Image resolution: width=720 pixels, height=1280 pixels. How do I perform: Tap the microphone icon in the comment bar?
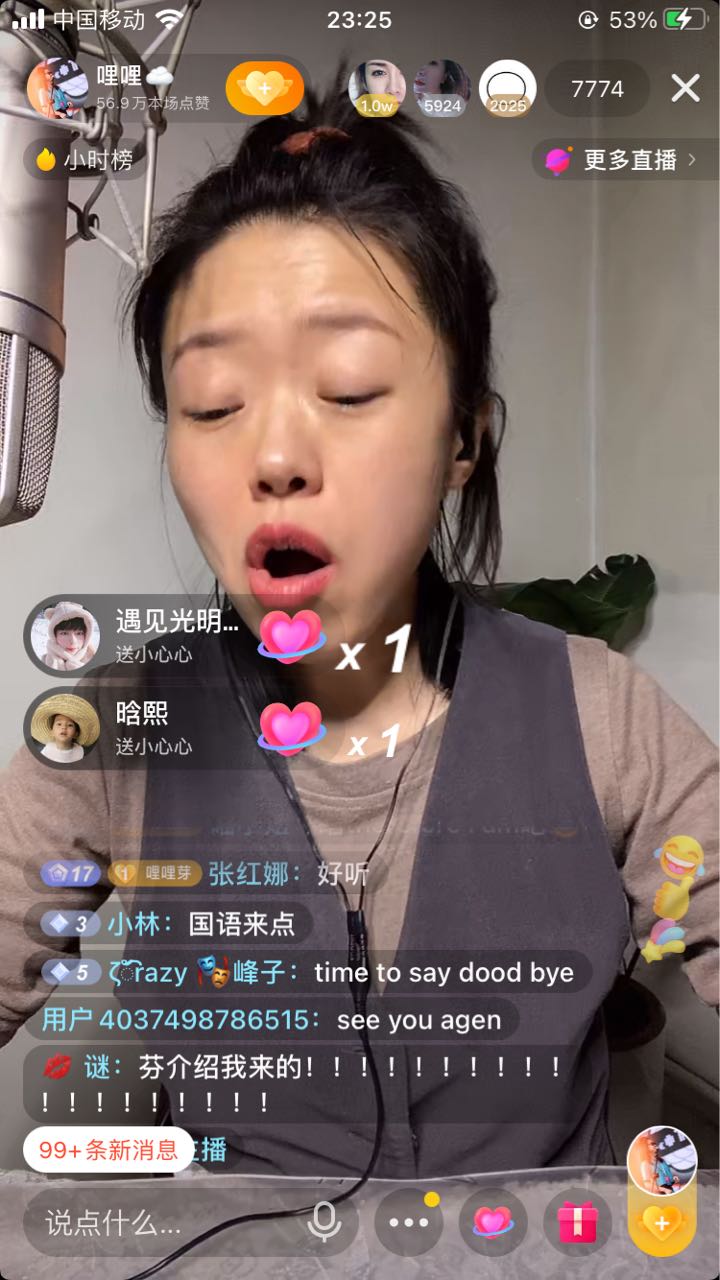tap(323, 1222)
